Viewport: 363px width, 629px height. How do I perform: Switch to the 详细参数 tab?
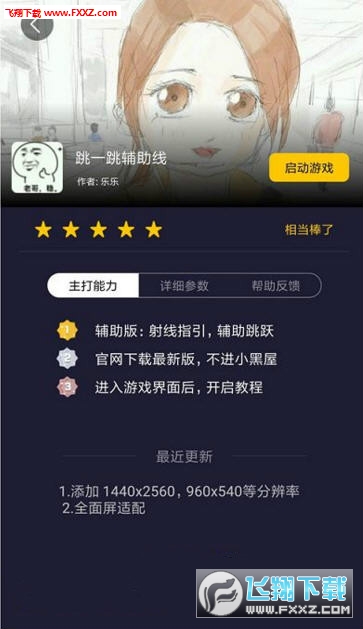coord(184,286)
